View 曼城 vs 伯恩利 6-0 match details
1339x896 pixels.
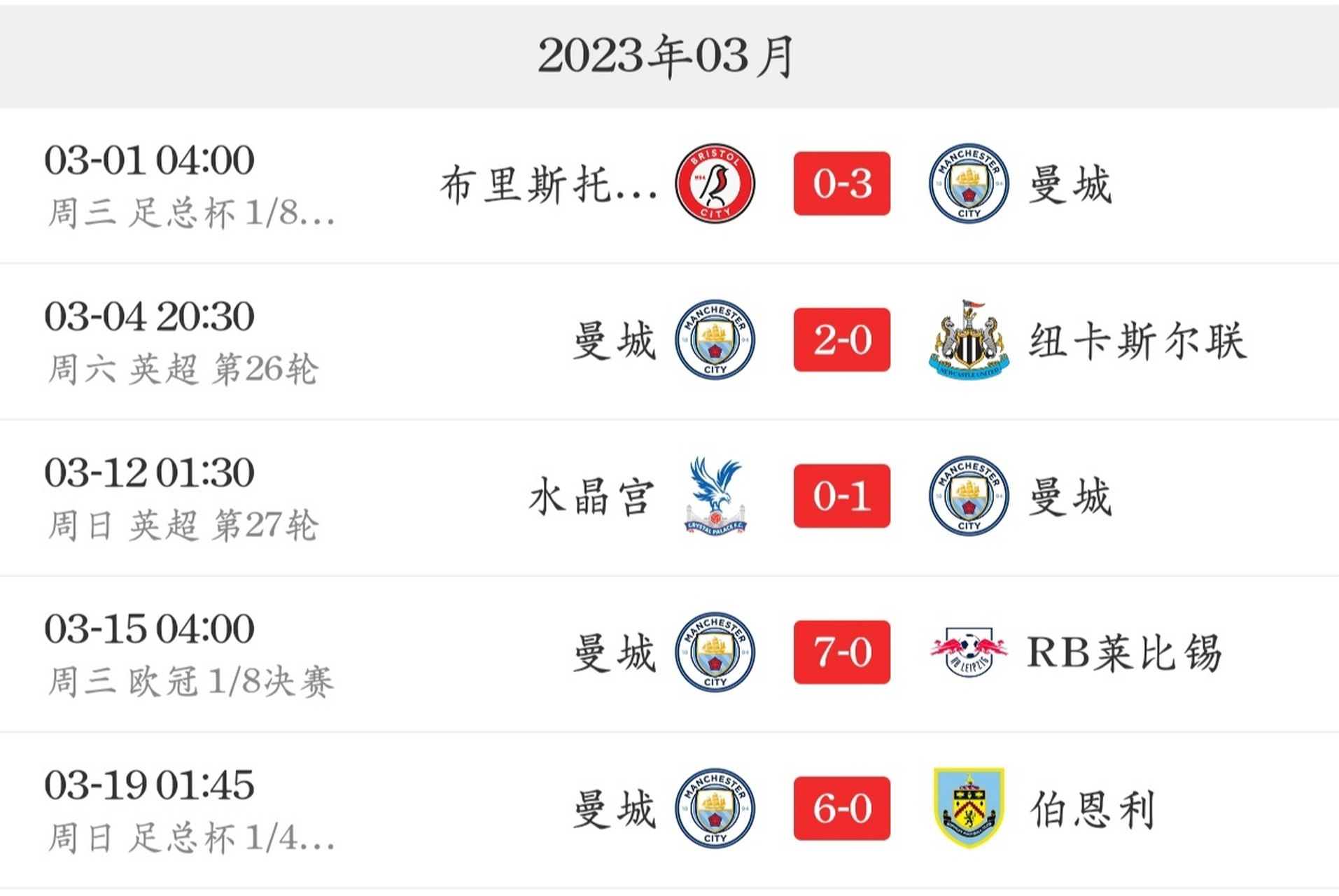pos(841,808)
